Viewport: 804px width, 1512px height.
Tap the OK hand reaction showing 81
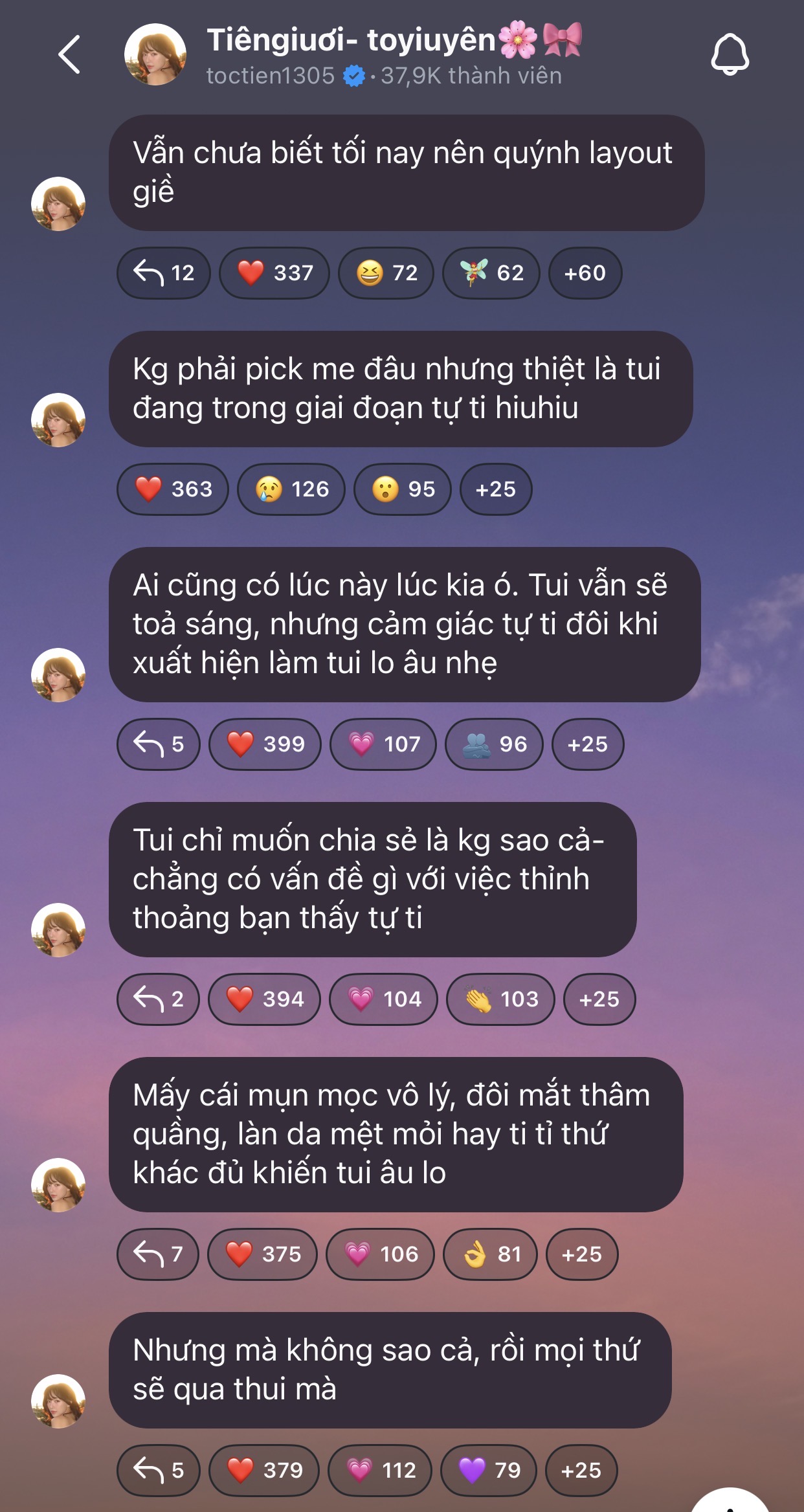point(491,1254)
